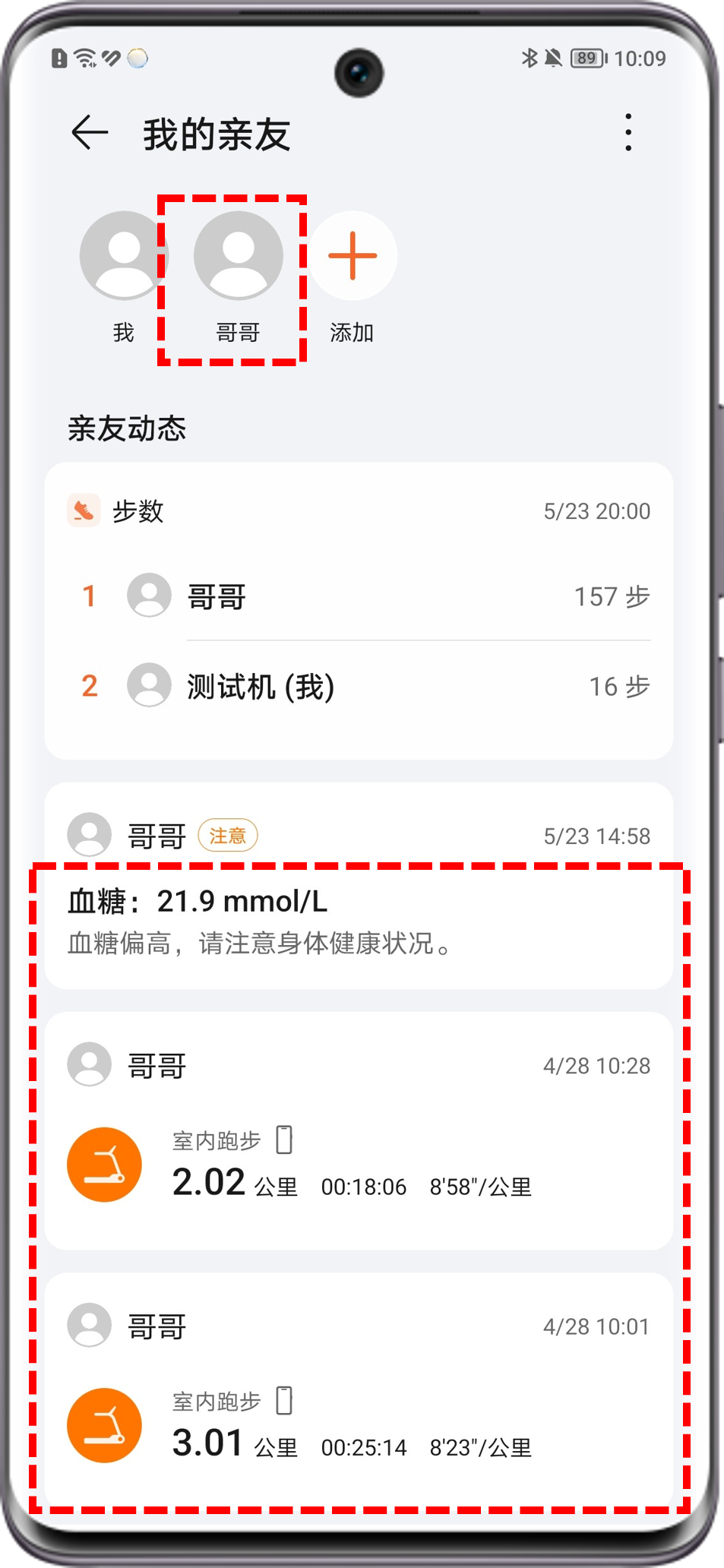Open 哥哥's blood sugar 21.9 mmol/L alert
This screenshot has width=724, height=1568.
click(x=357, y=919)
